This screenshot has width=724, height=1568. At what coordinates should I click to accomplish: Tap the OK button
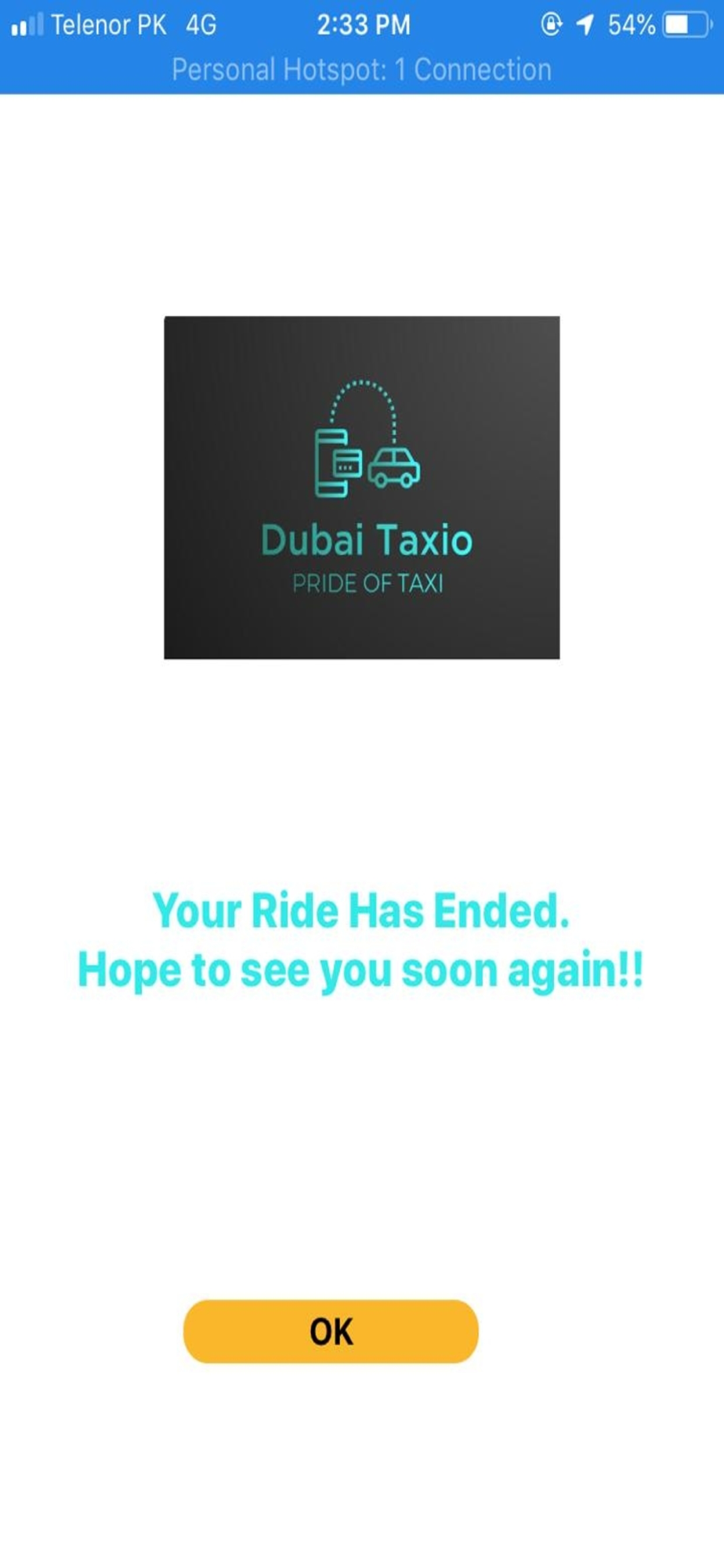pyautogui.click(x=331, y=1330)
